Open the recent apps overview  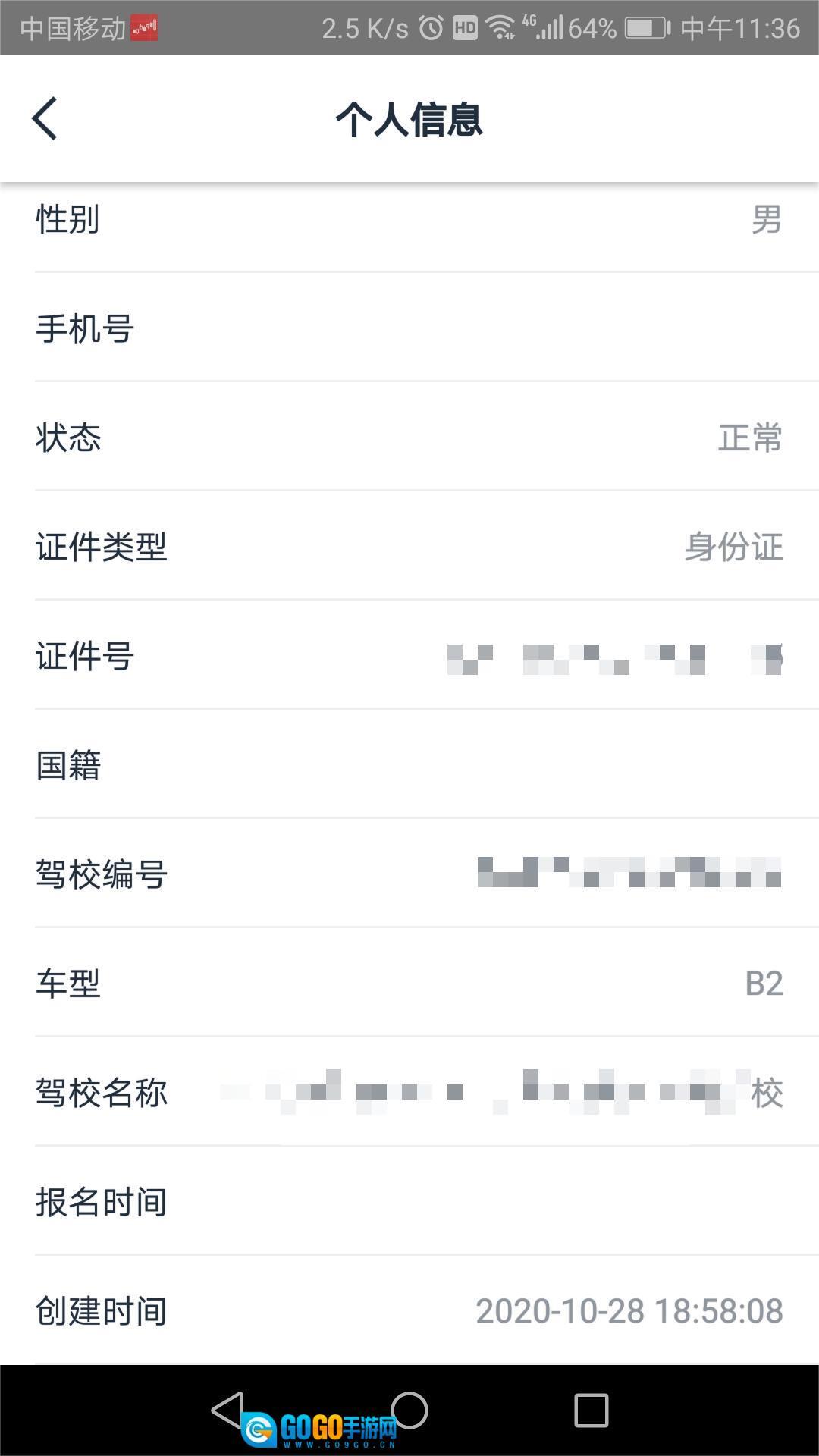pos(591,1410)
